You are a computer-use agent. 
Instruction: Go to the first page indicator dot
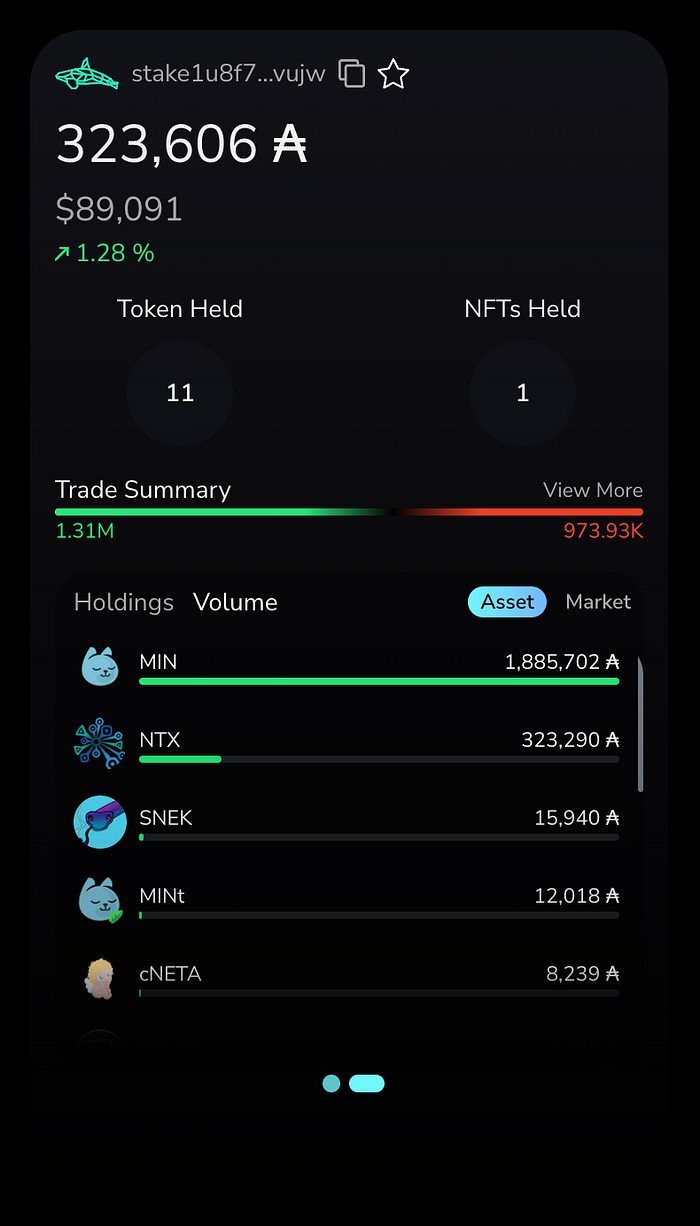point(331,1083)
